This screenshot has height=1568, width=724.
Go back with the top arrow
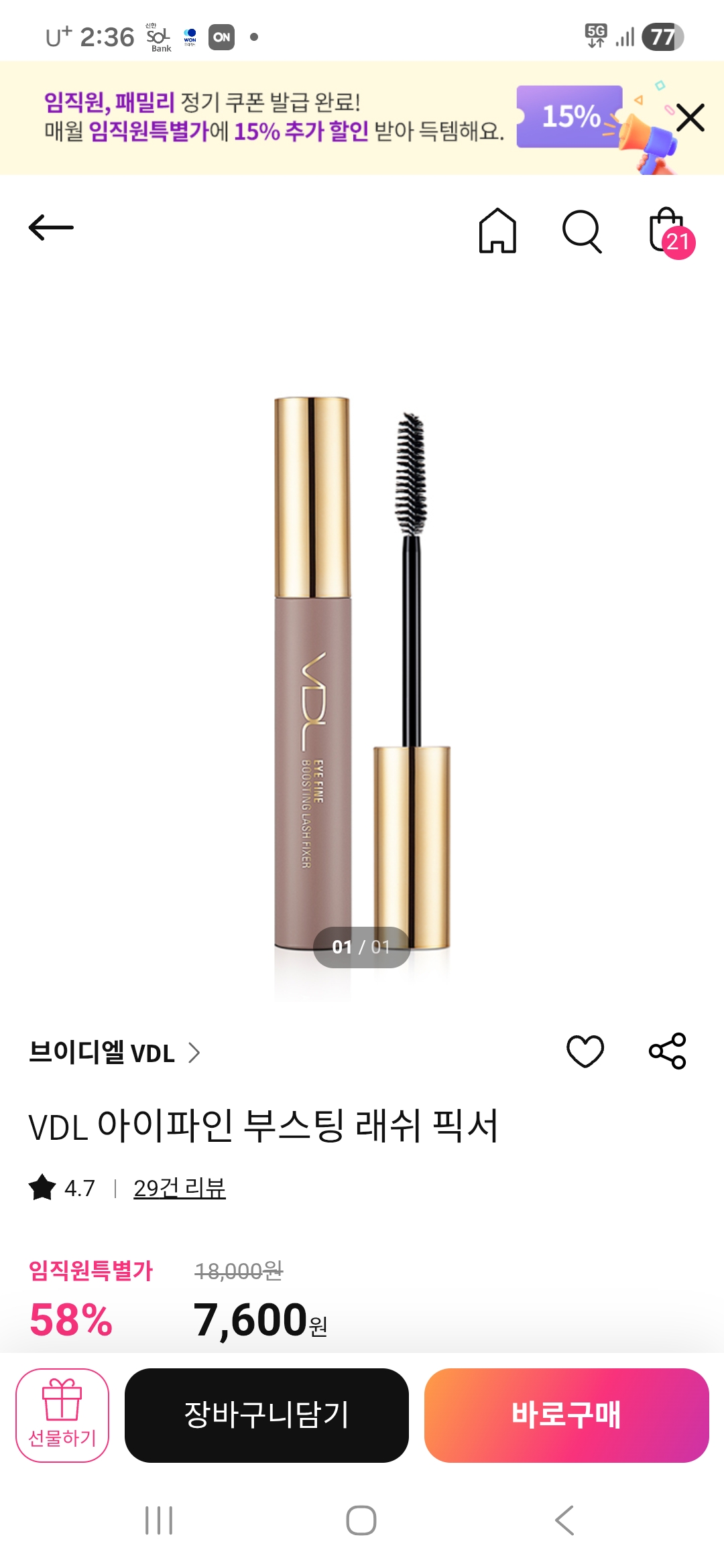(x=51, y=228)
